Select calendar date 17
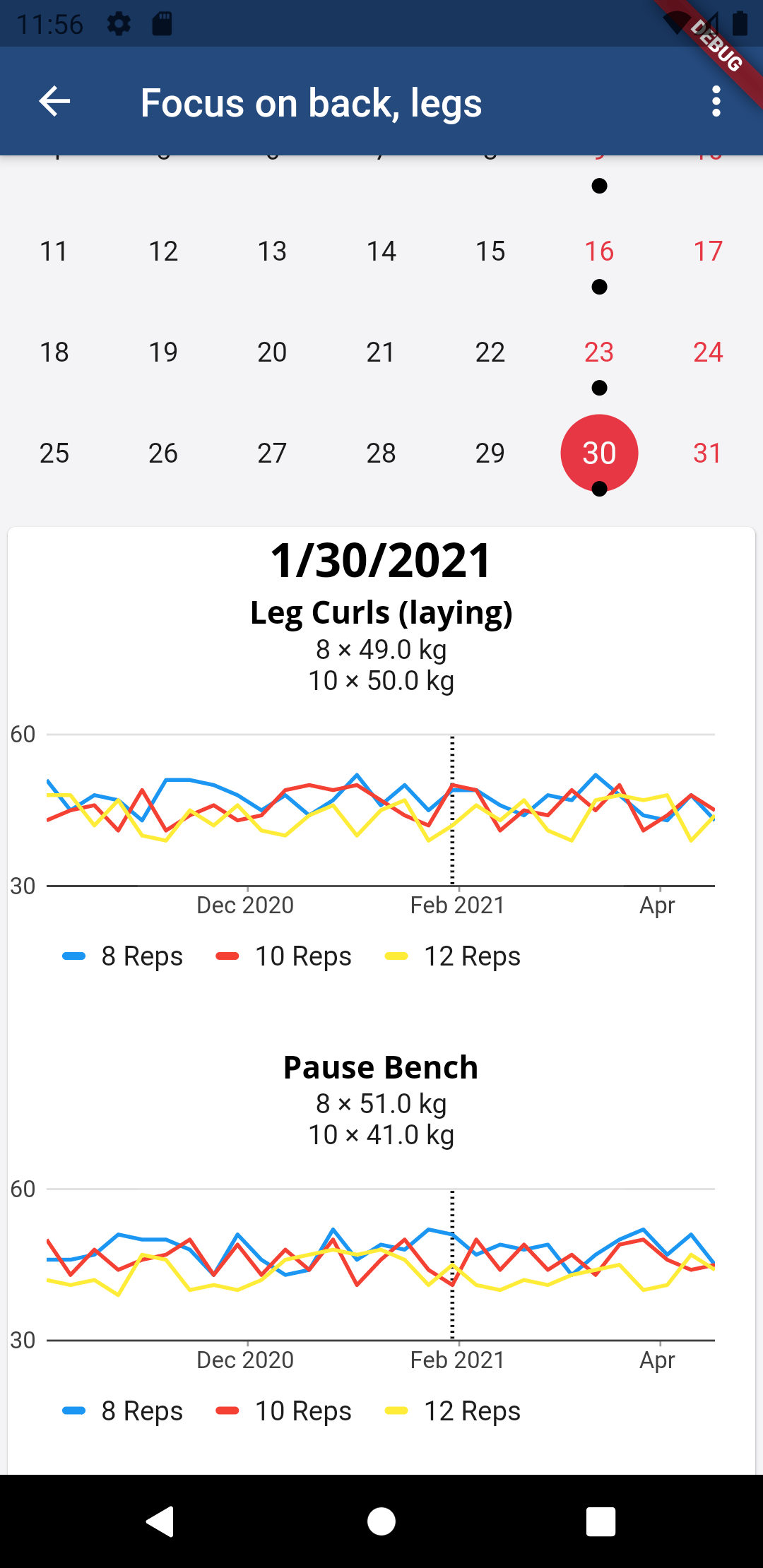This screenshot has height=1568, width=763. click(x=709, y=251)
